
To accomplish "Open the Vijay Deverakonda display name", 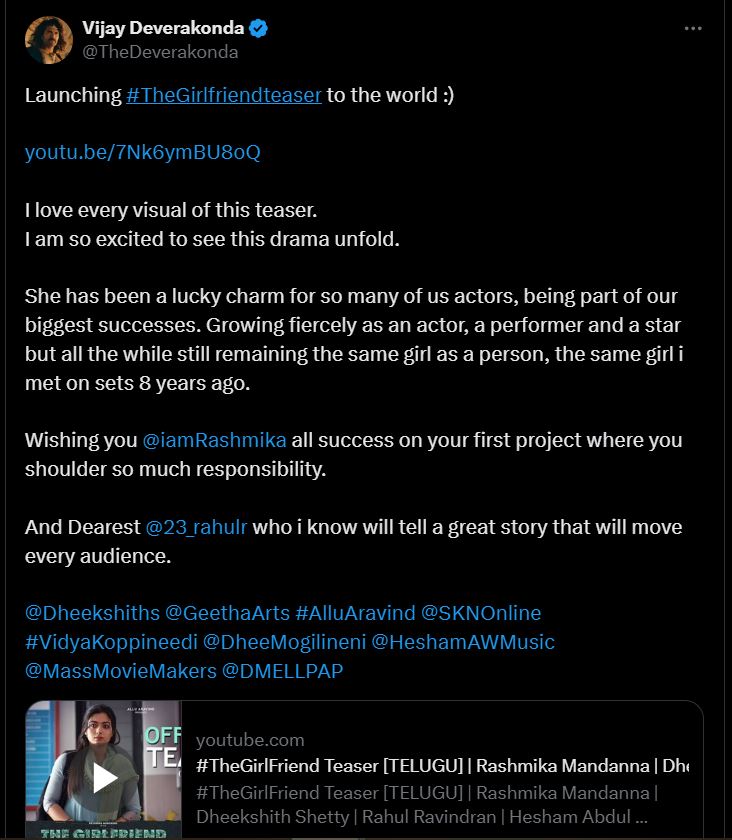I will click(x=163, y=28).
